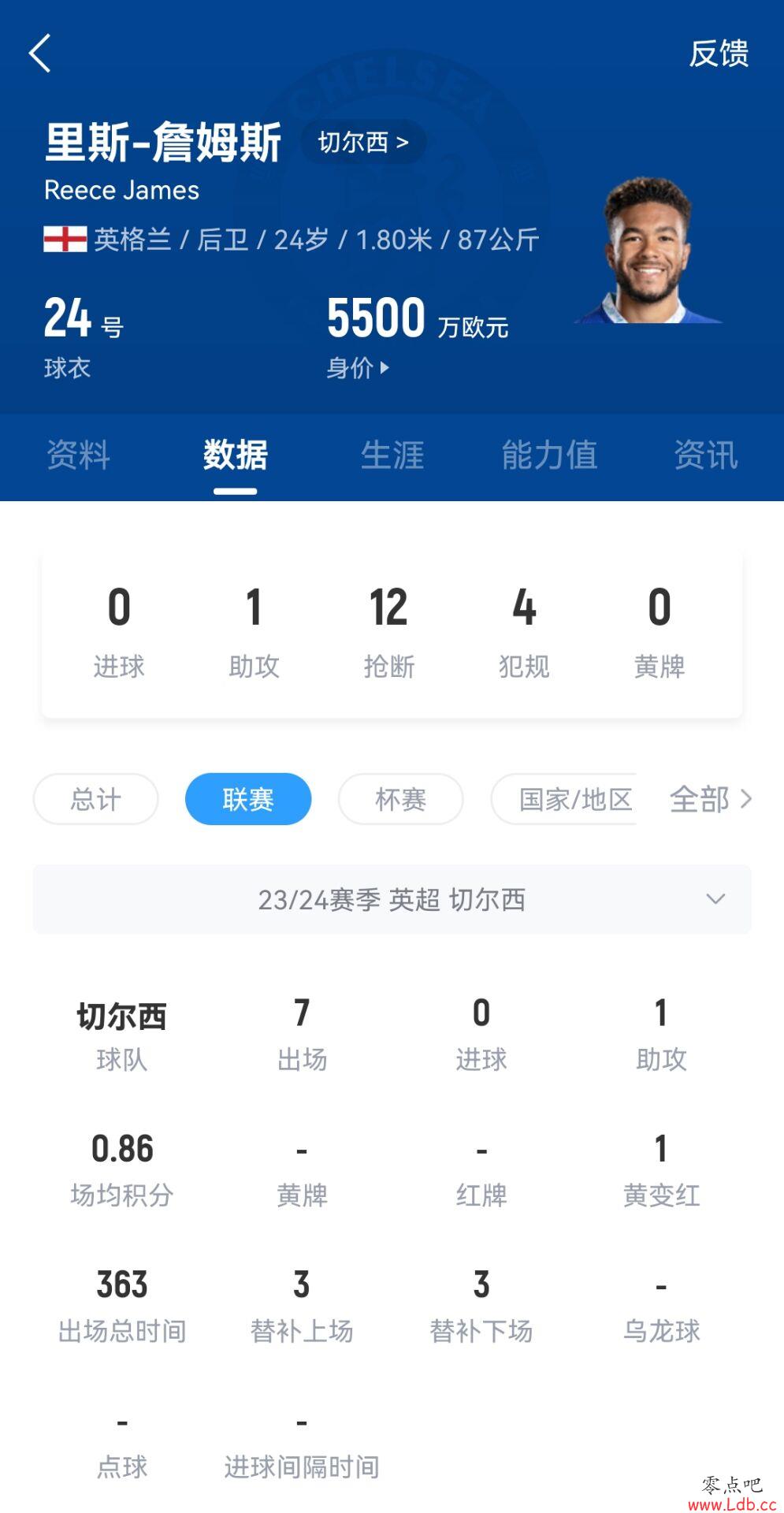Open the 能力值 tab
The height and width of the screenshot is (1513, 784).
549,455
